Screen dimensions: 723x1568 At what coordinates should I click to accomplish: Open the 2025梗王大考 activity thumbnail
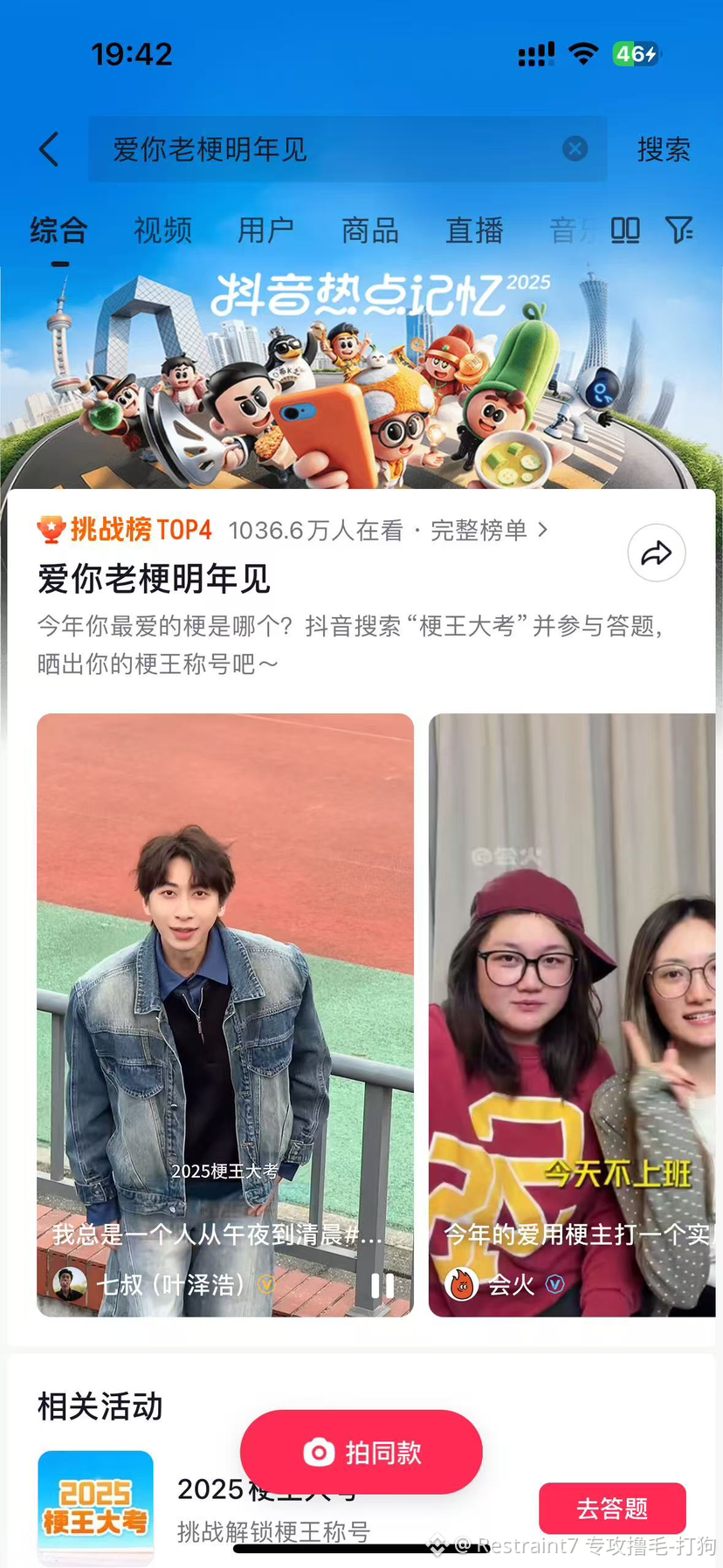click(x=96, y=1508)
